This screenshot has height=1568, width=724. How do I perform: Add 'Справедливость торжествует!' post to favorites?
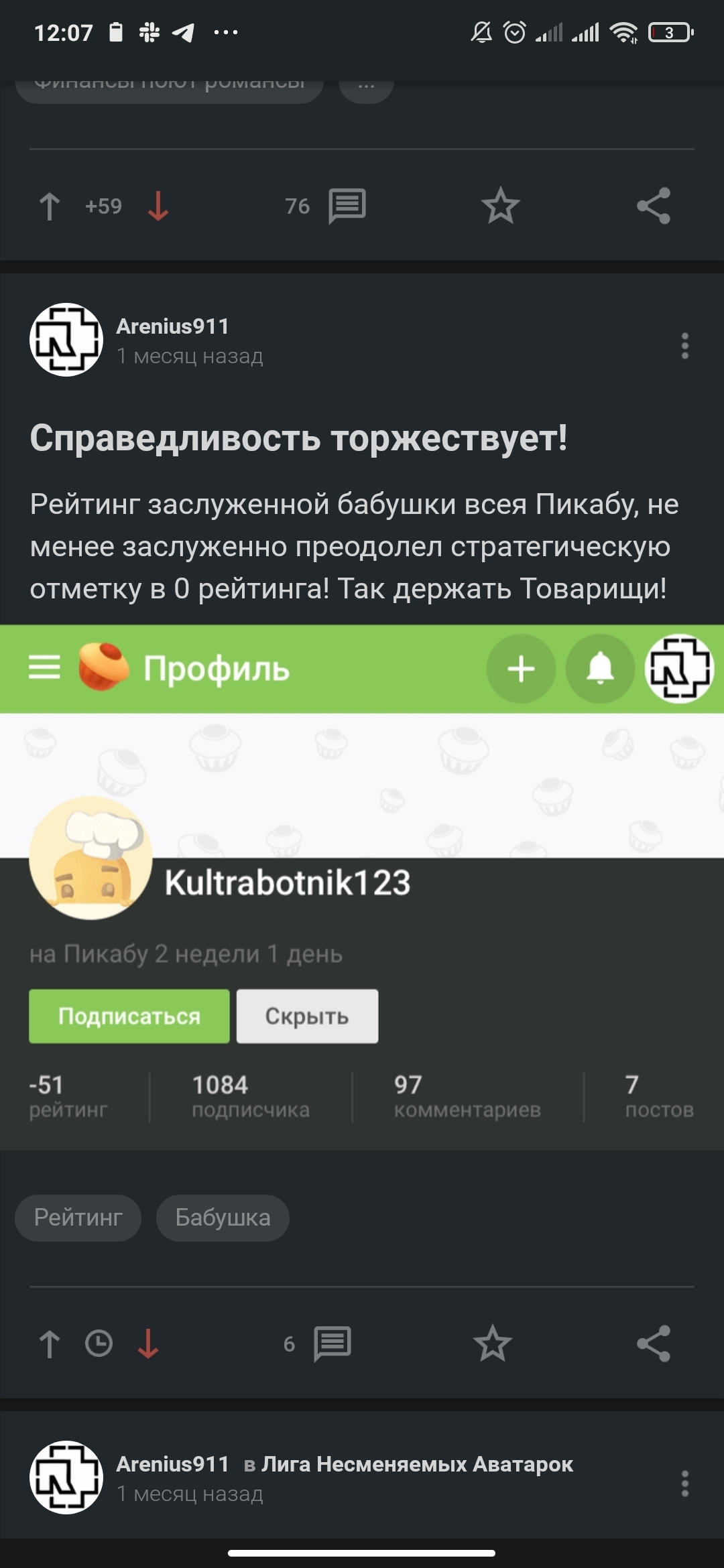[x=492, y=1344]
